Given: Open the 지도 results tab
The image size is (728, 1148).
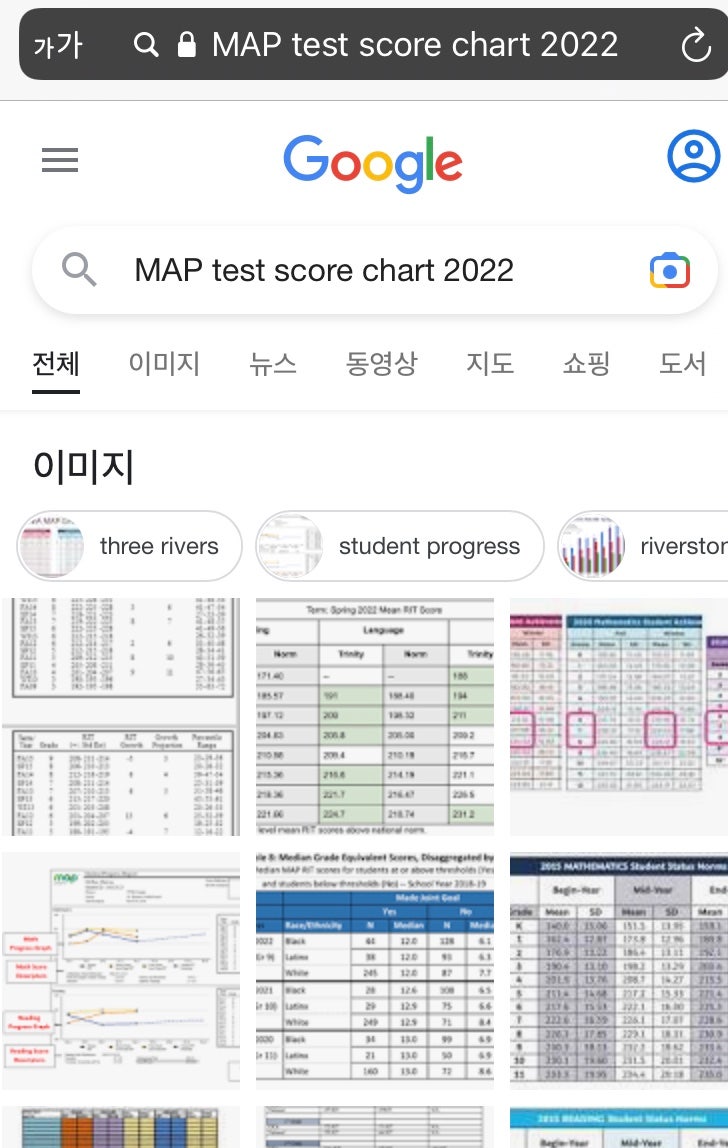Looking at the screenshot, I should [x=490, y=364].
